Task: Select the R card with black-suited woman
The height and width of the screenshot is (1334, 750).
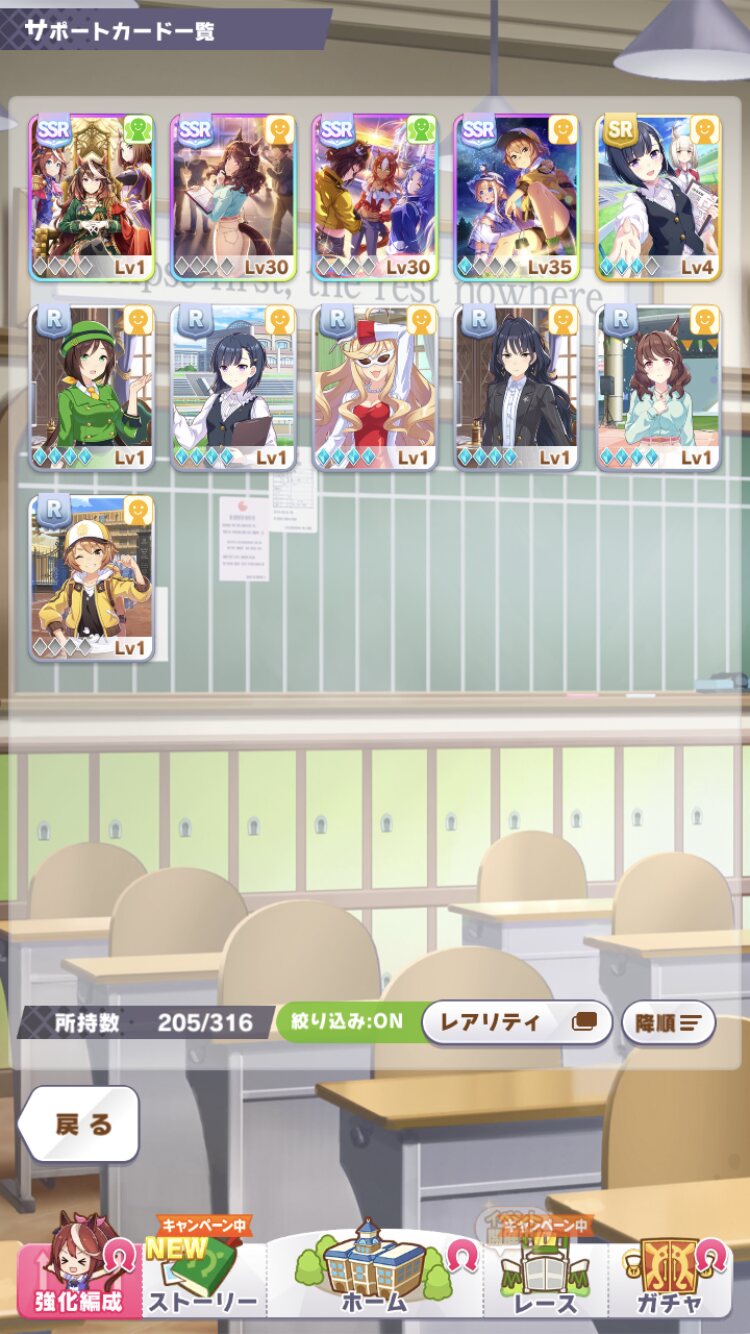Action: pos(517,387)
